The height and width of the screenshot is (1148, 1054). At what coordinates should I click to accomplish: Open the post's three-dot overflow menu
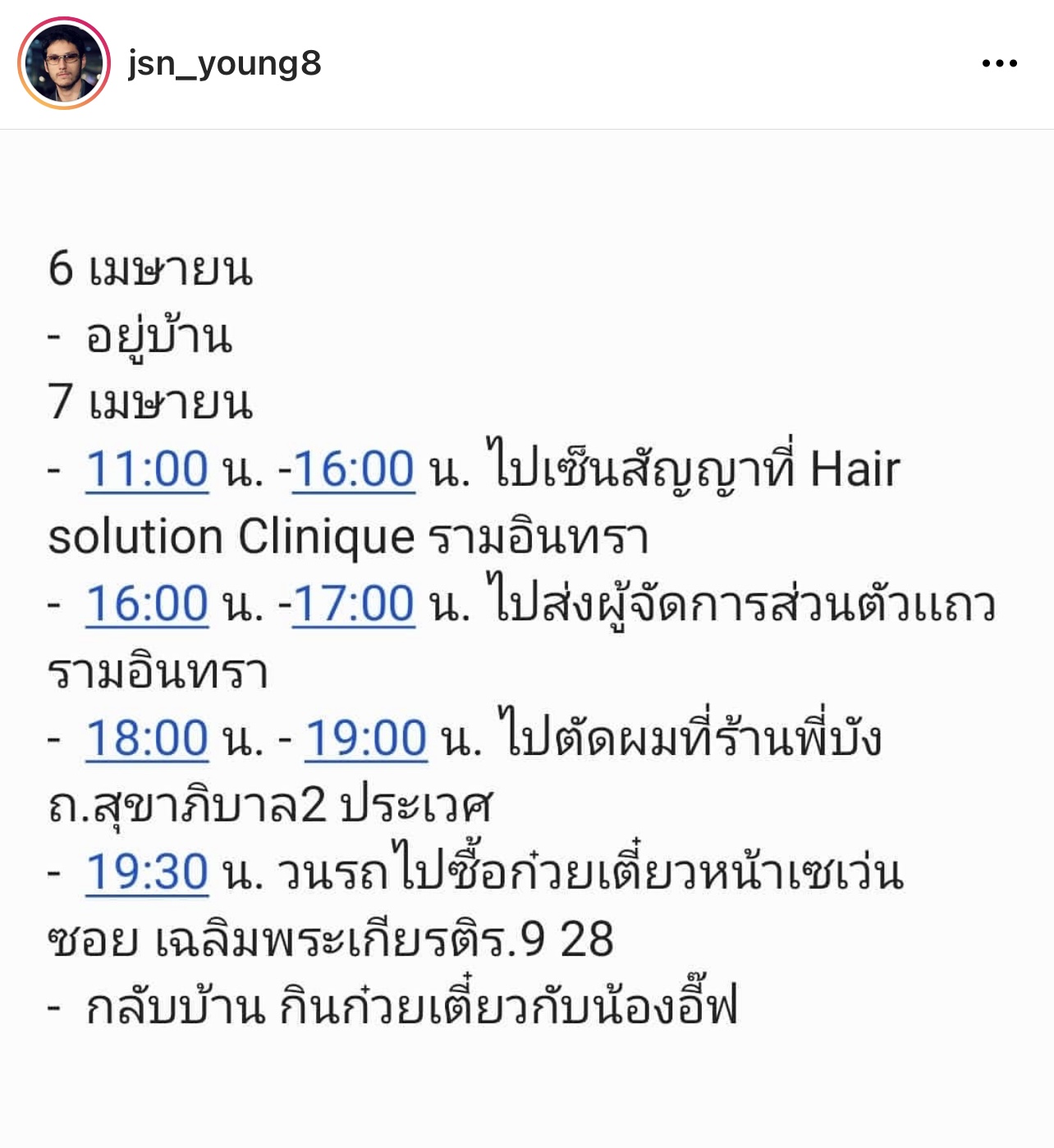point(999,63)
